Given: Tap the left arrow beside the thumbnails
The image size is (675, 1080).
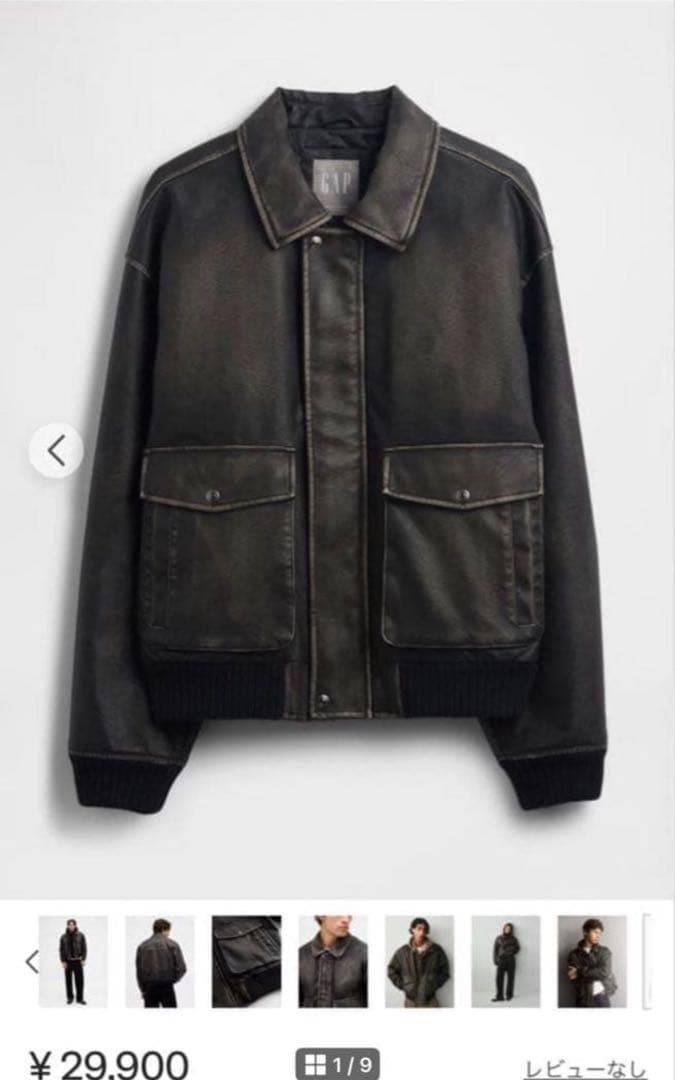Looking at the screenshot, I should [31, 961].
